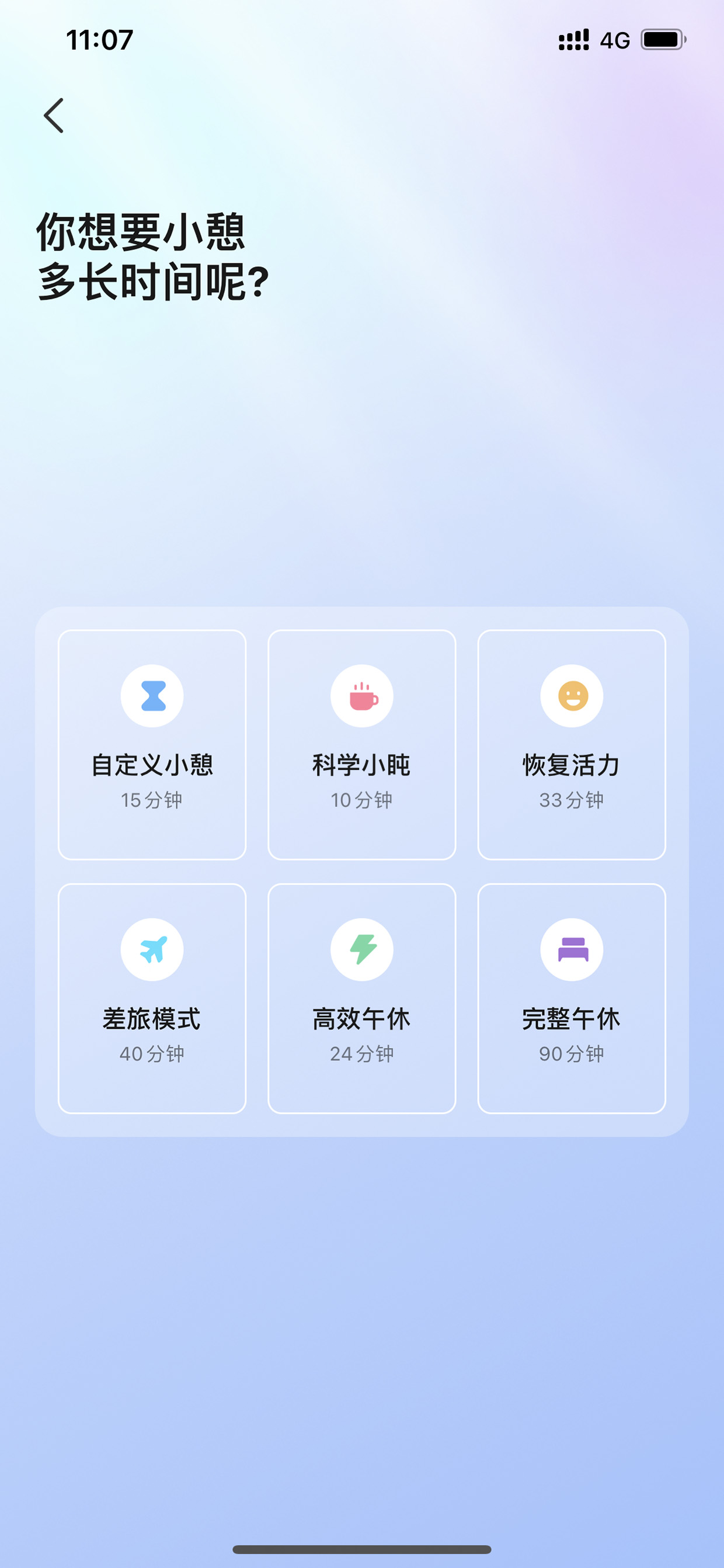Viewport: 724px width, 1568px height.
Task: Pick the 恢复活力 33分钟 card
Action: 572,744
